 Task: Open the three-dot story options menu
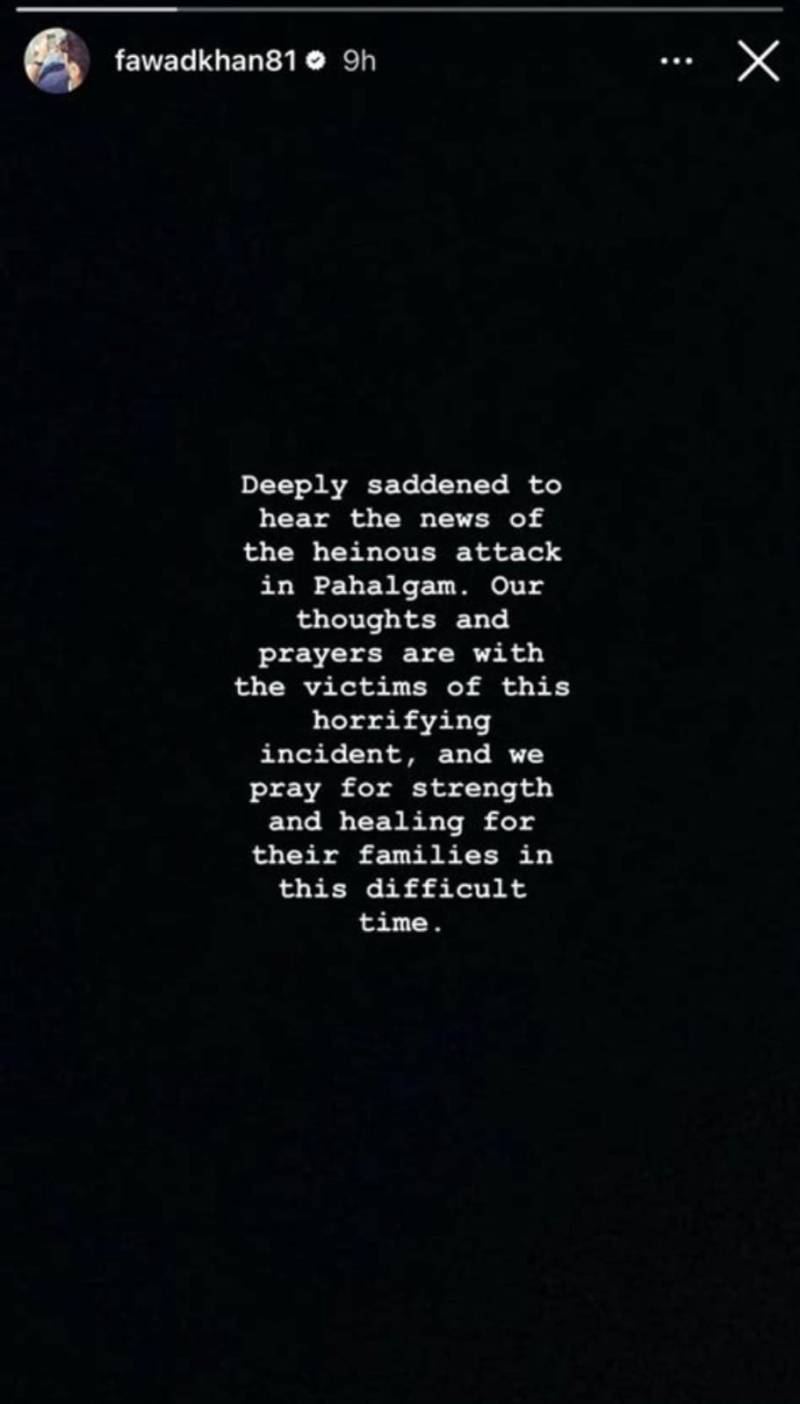[x=676, y=62]
